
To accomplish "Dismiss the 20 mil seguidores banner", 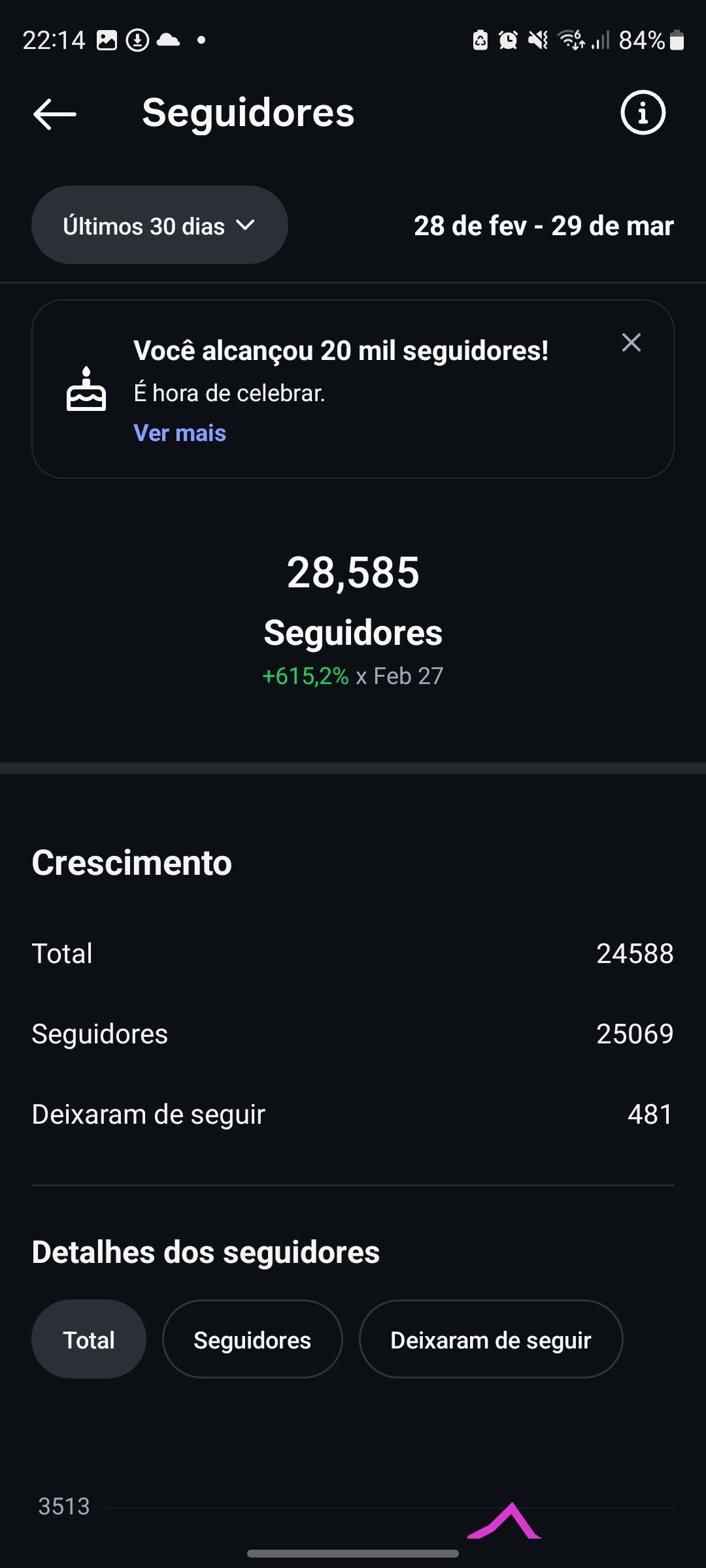I will [631, 342].
